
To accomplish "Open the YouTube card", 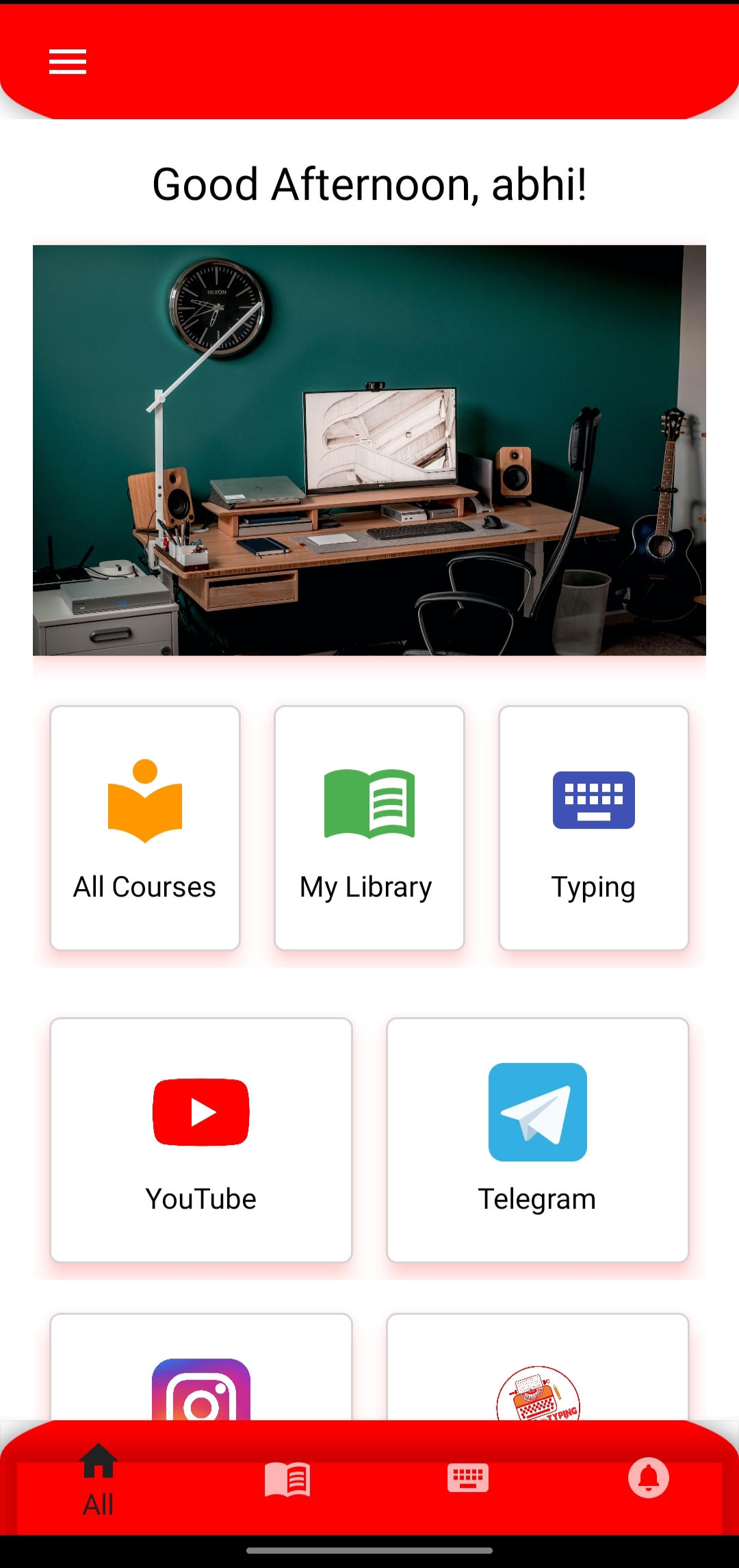I will (201, 1140).
